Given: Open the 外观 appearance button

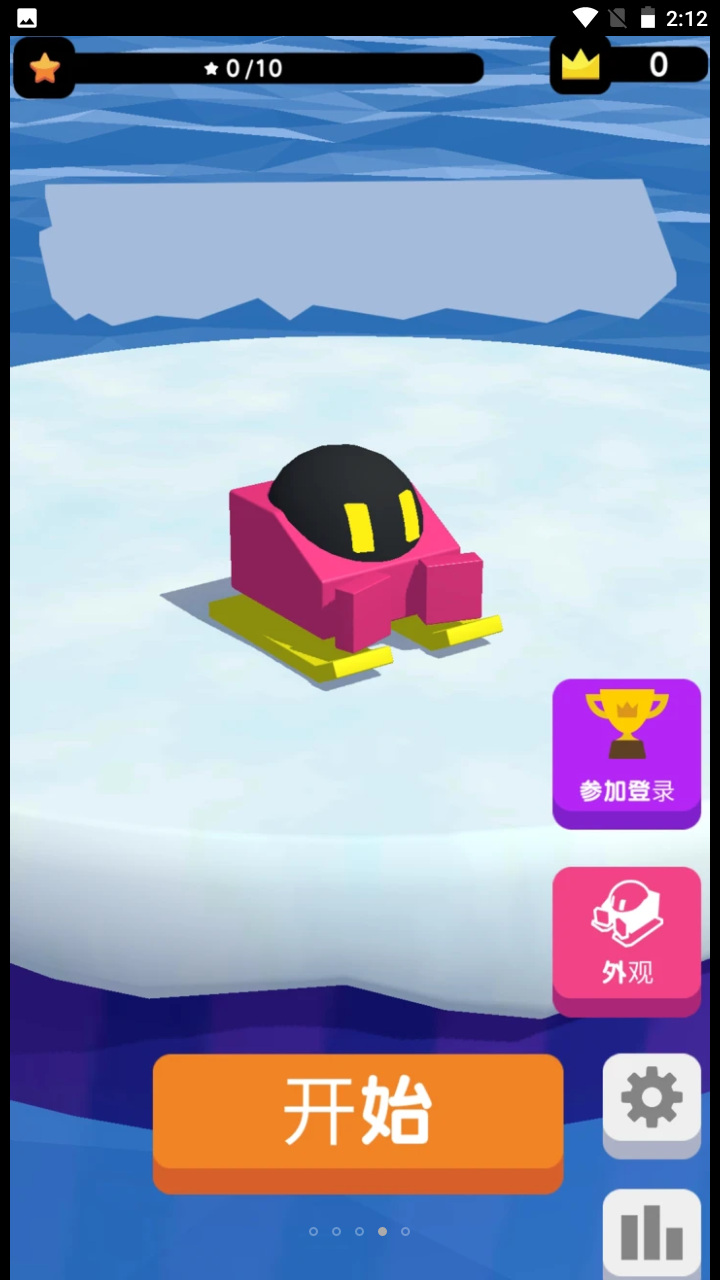Looking at the screenshot, I should click(x=627, y=941).
